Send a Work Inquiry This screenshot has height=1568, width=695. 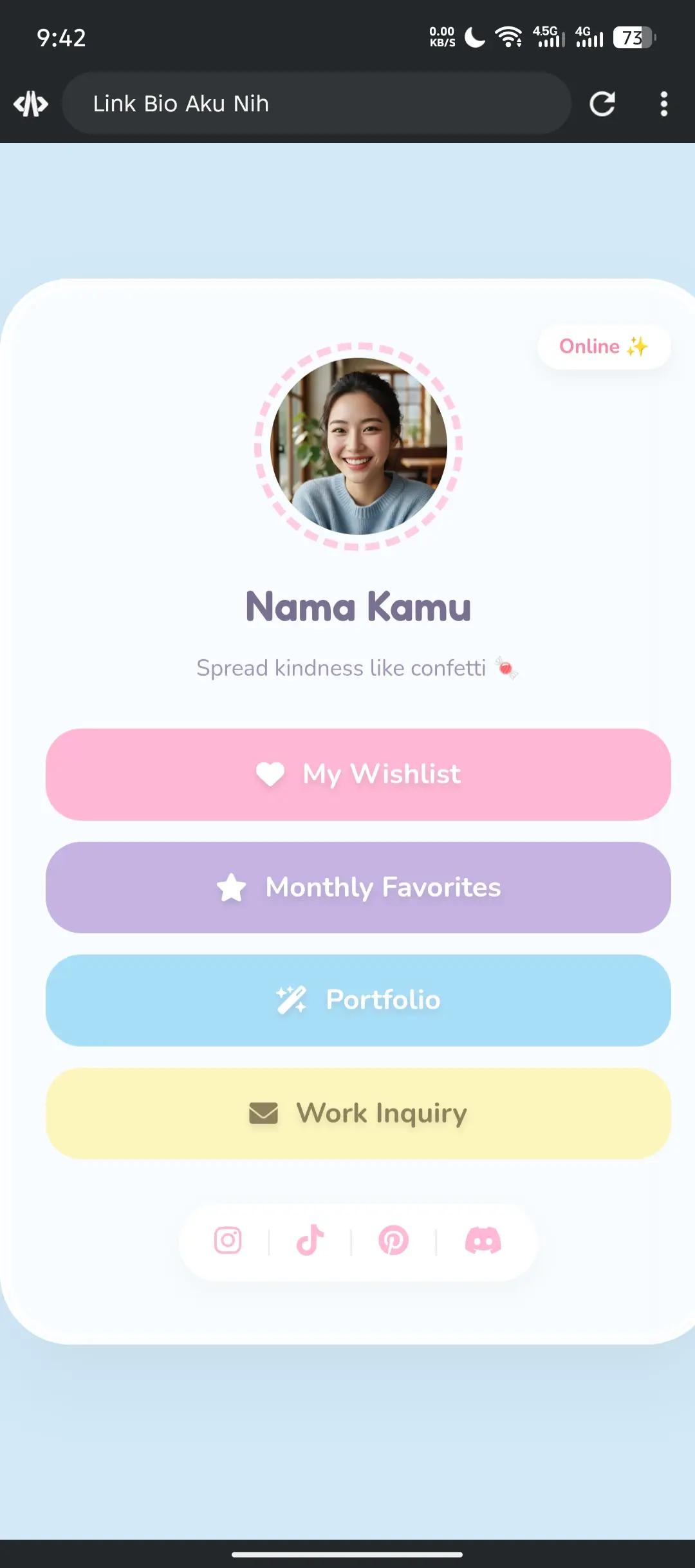click(358, 1114)
